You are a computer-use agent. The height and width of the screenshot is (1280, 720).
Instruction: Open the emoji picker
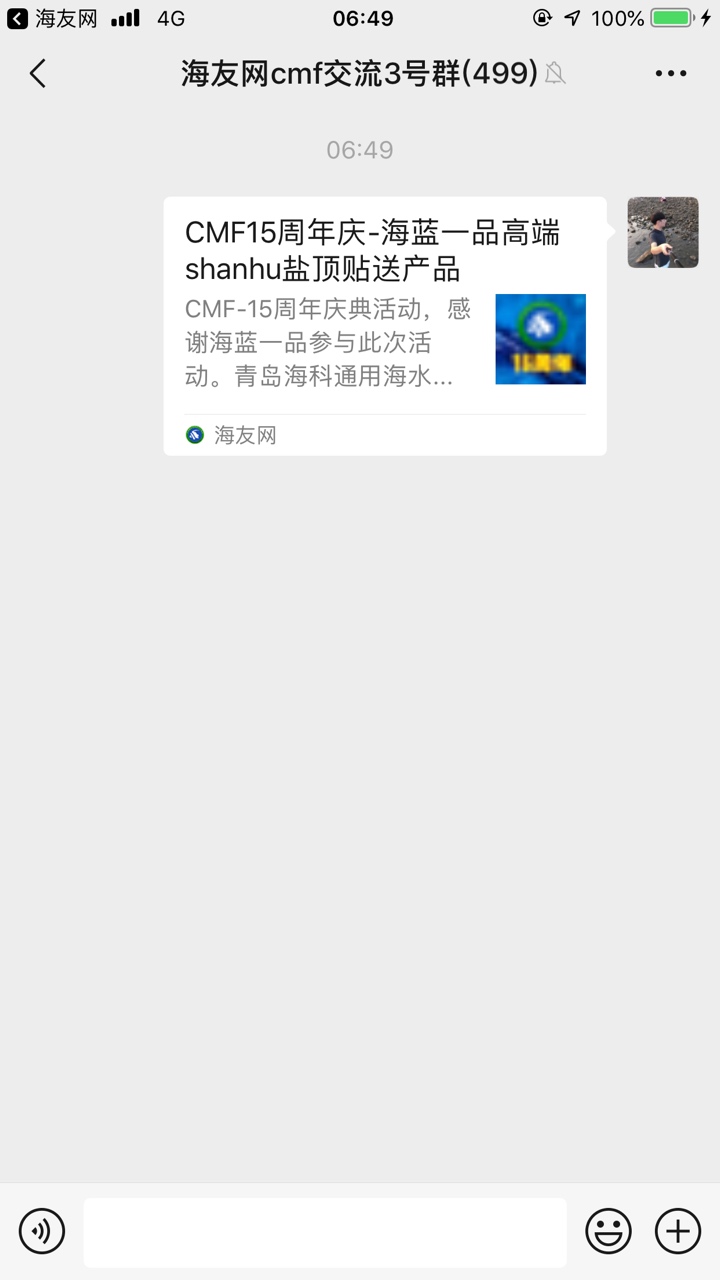tap(608, 1230)
